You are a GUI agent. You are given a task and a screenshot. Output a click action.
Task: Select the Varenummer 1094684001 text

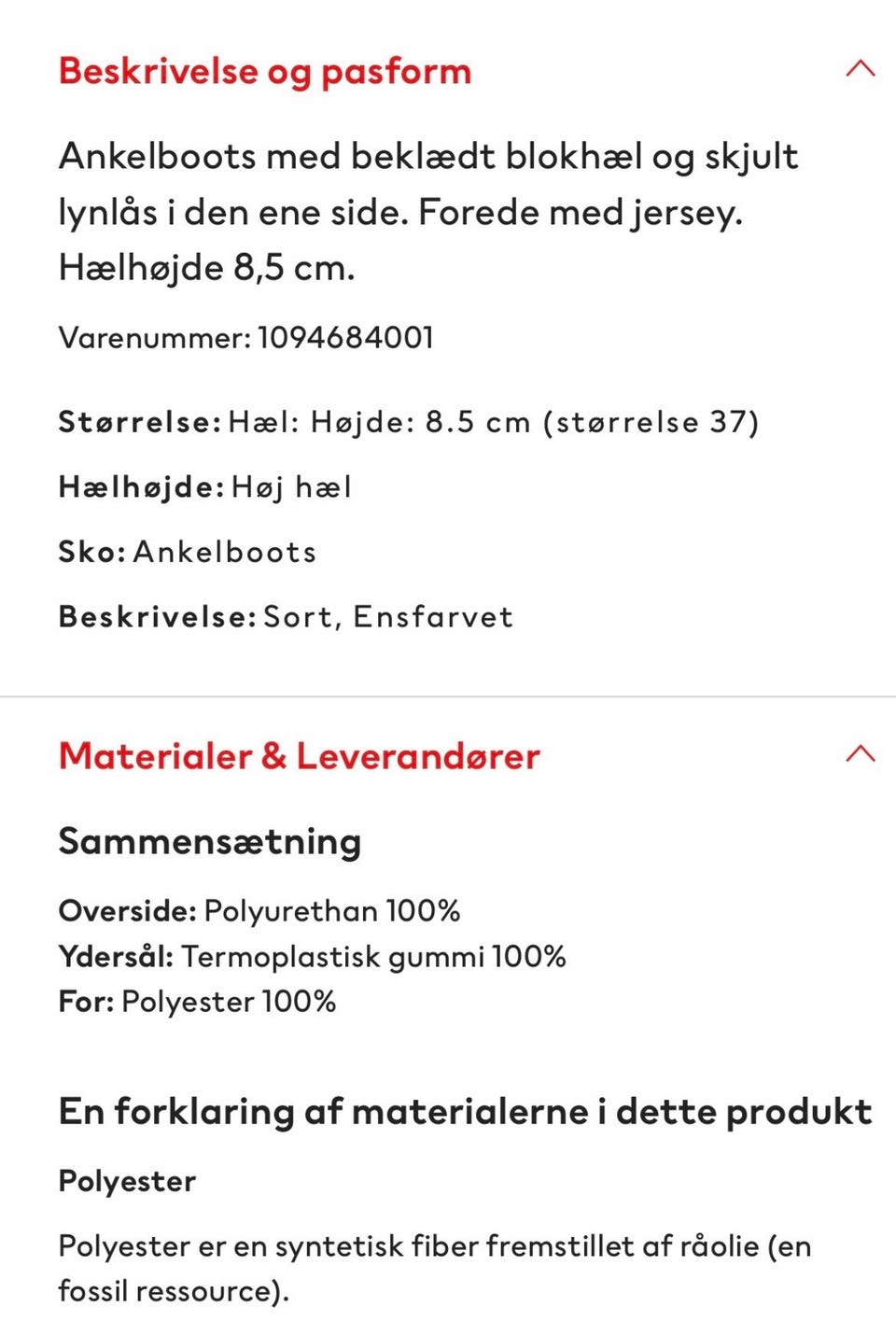(246, 338)
